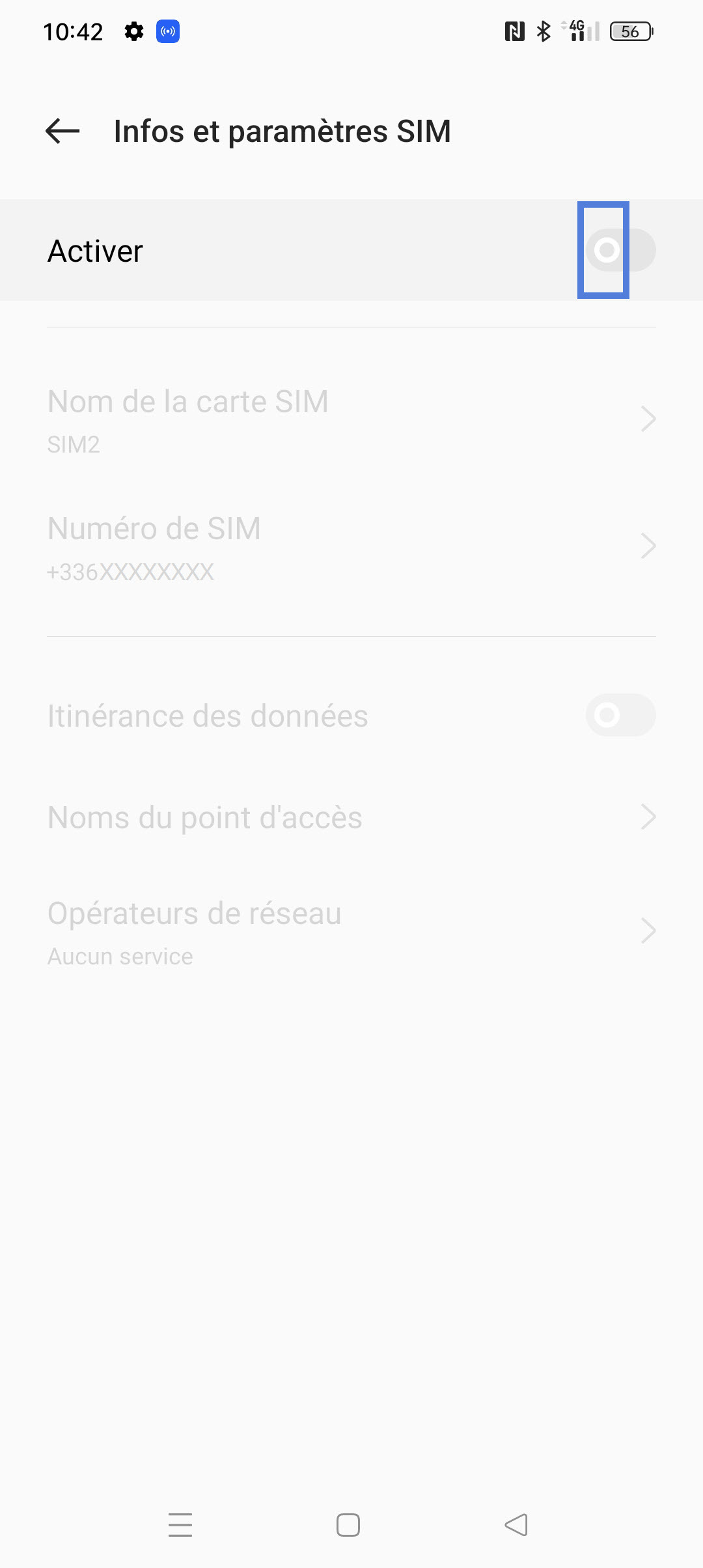Tap the battery indicator showing 56
Screen dimensions: 703x1568
point(629,30)
